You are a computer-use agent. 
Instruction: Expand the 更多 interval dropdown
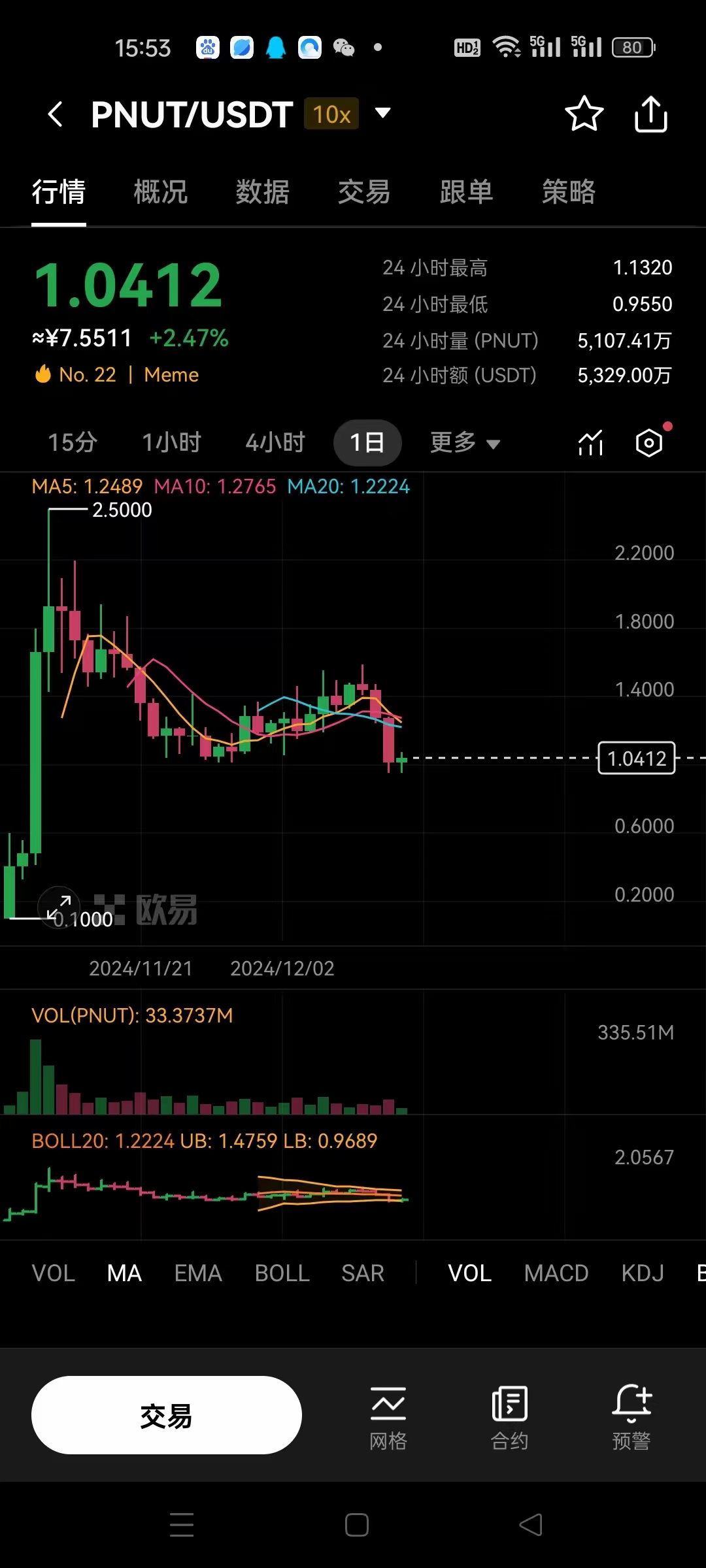click(x=465, y=443)
